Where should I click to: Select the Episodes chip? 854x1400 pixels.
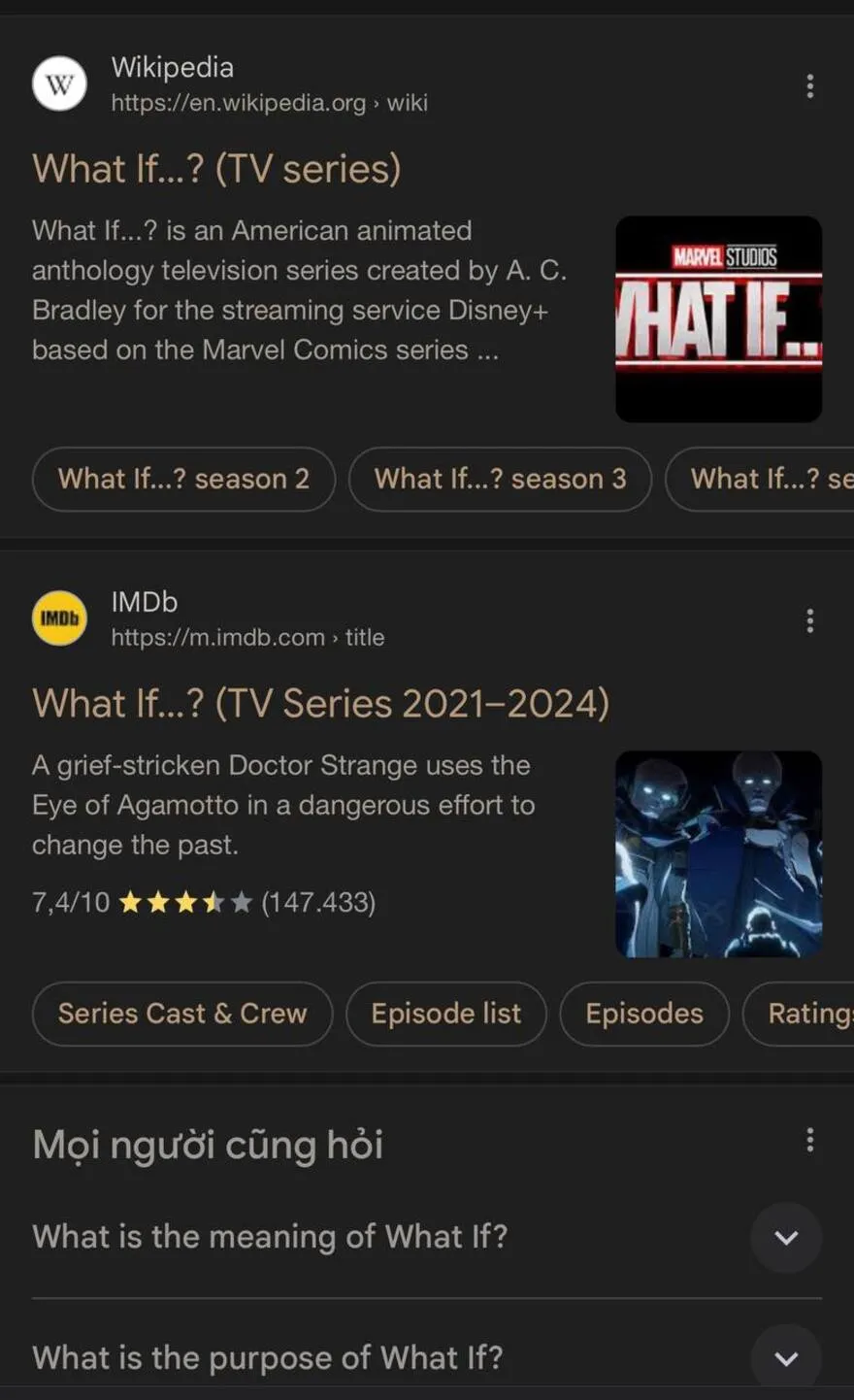[643, 1014]
